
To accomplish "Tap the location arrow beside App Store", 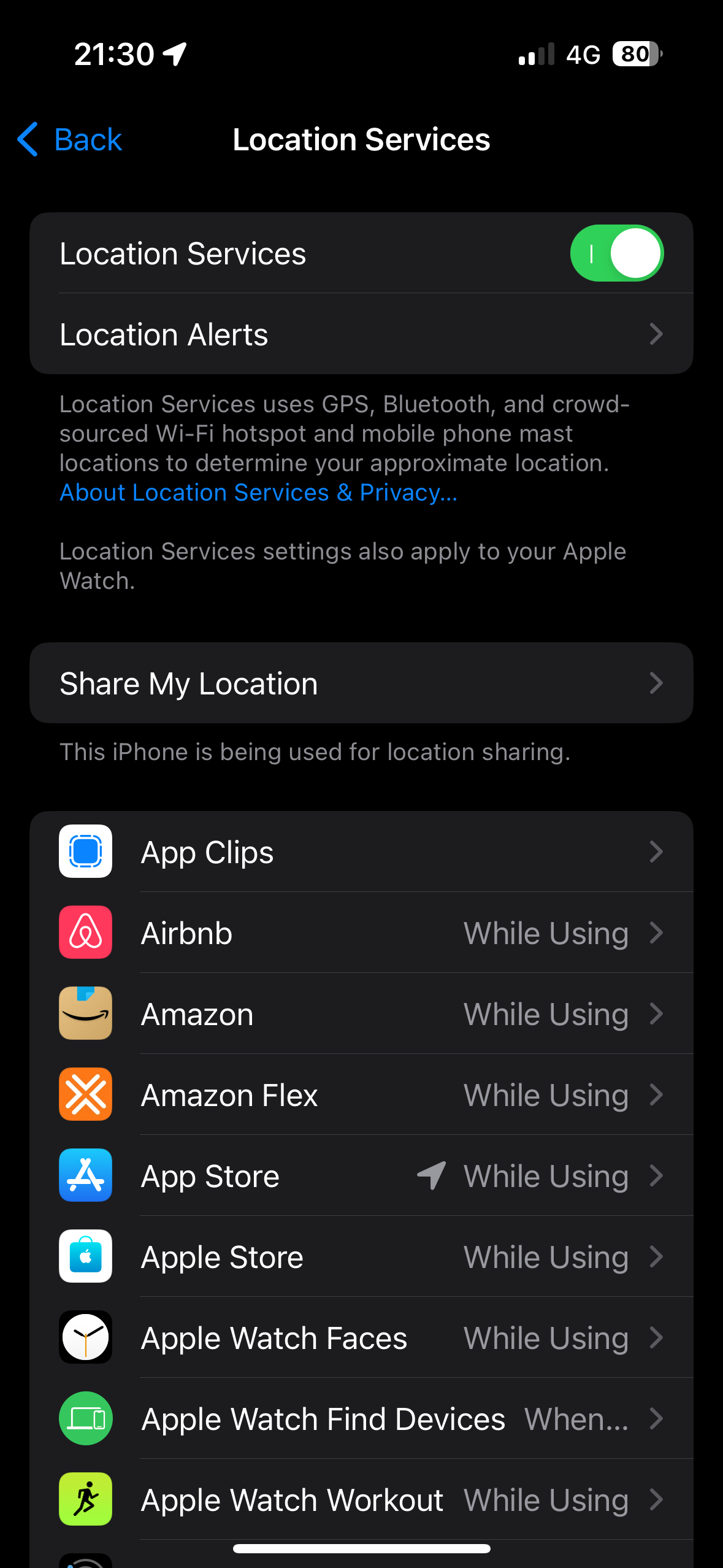I will tap(432, 1175).
